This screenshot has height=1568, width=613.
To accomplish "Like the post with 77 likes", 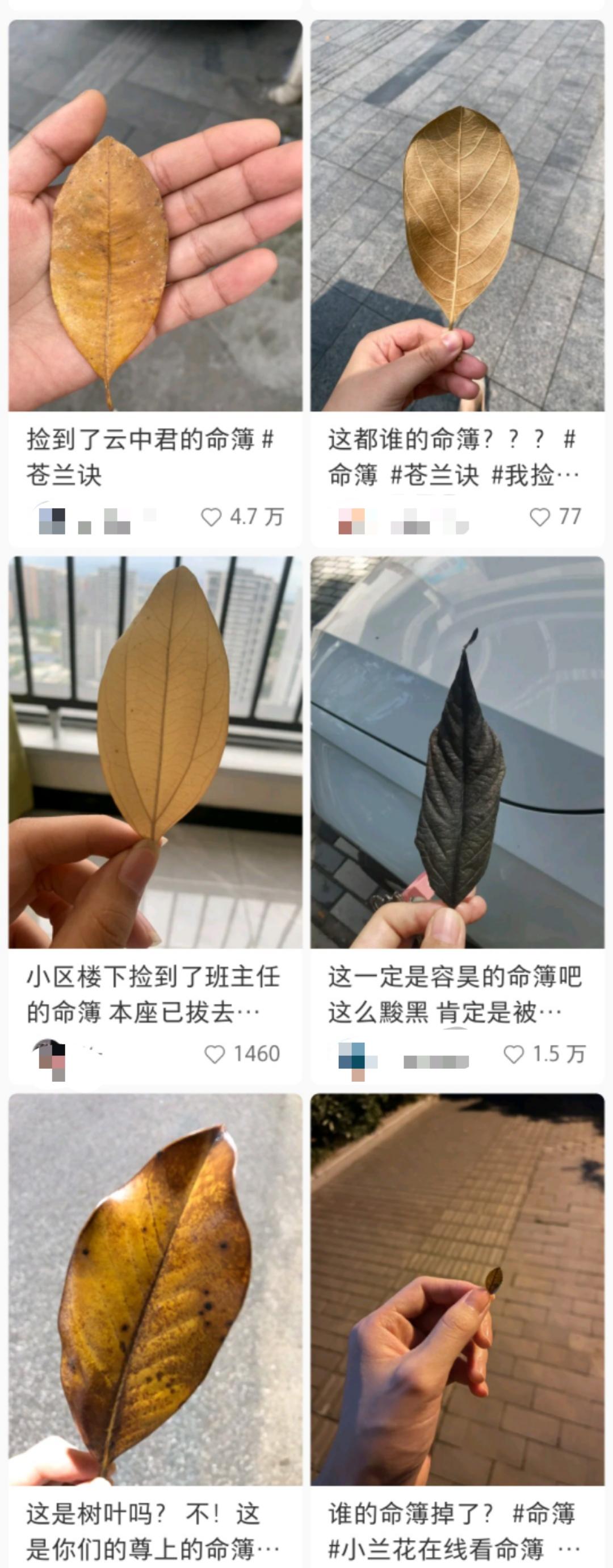I will point(539,517).
